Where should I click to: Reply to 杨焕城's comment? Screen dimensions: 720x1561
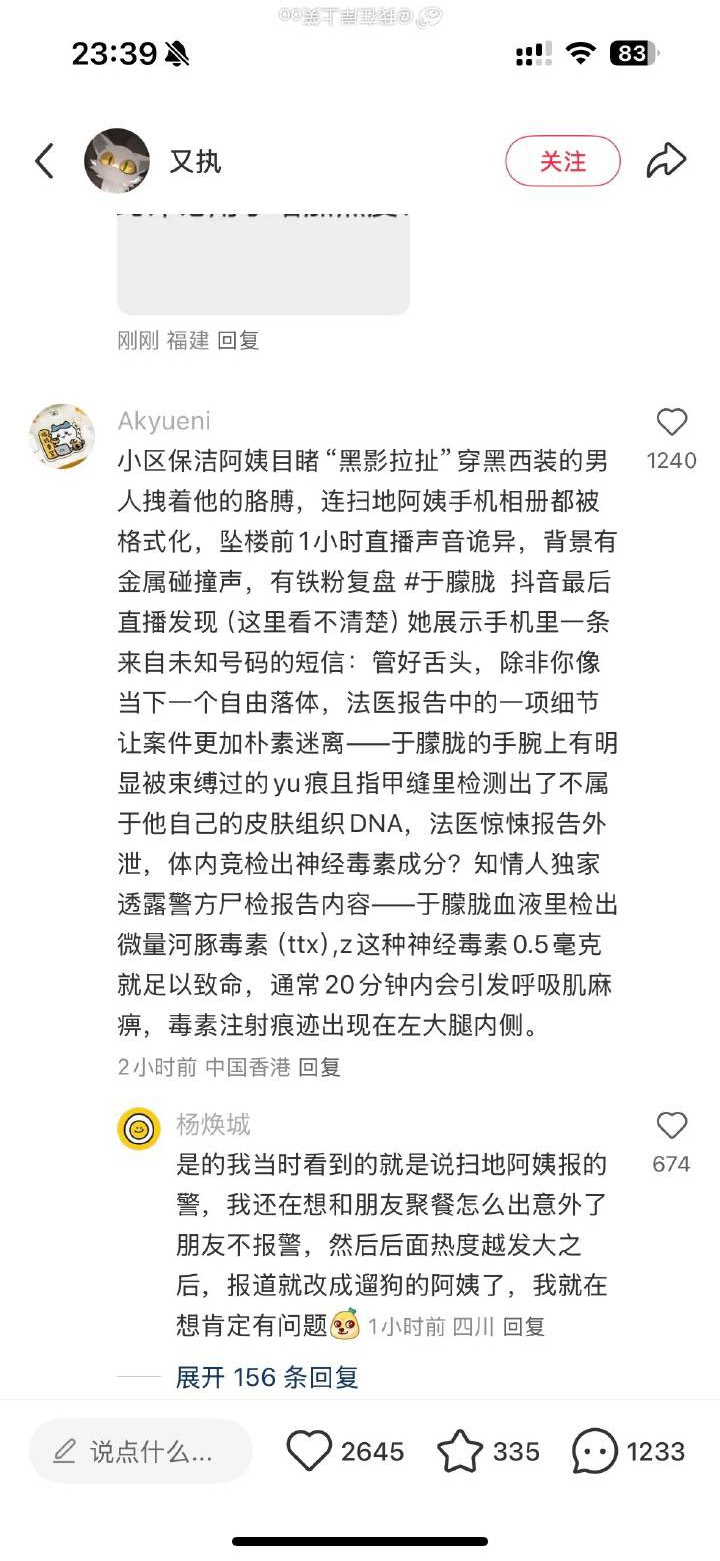point(523,1327)
